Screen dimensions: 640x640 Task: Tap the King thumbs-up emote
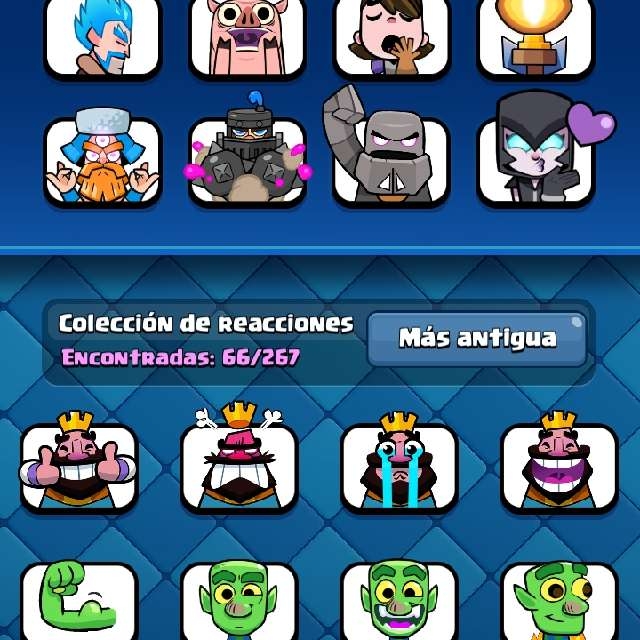[x=78, y=463]
